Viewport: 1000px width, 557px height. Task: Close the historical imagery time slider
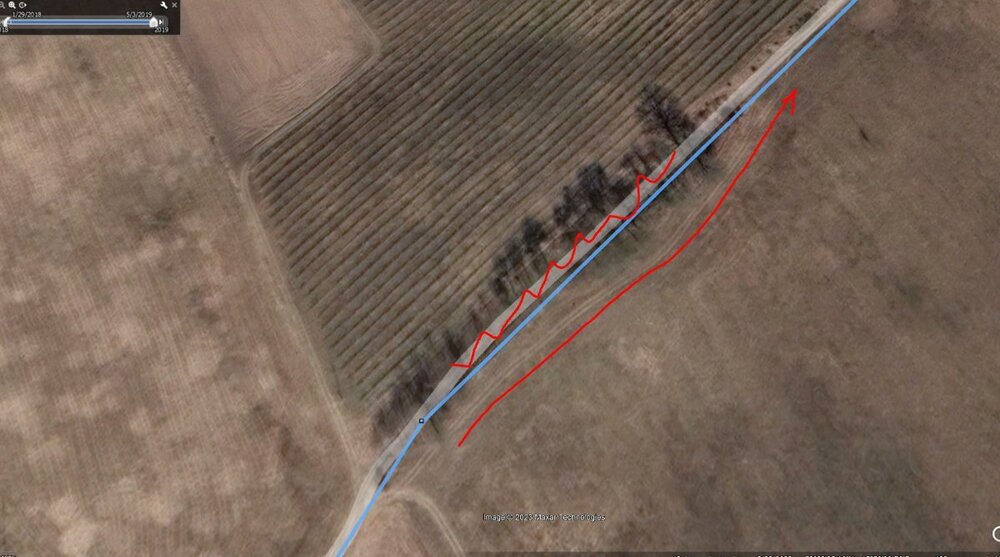pos(176,5)
